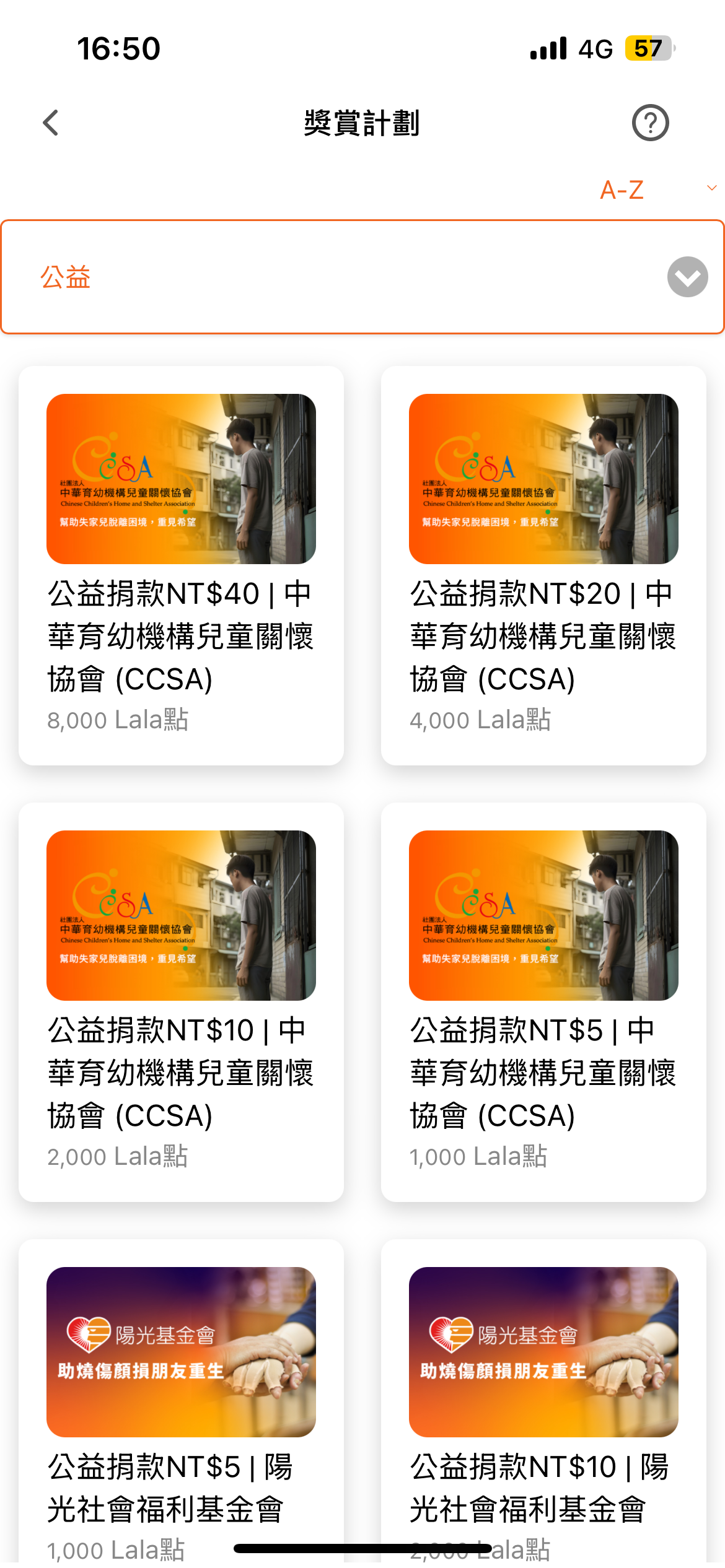
Task: Select the 獎賞計劃 title bar
Action: pos(362,122)
